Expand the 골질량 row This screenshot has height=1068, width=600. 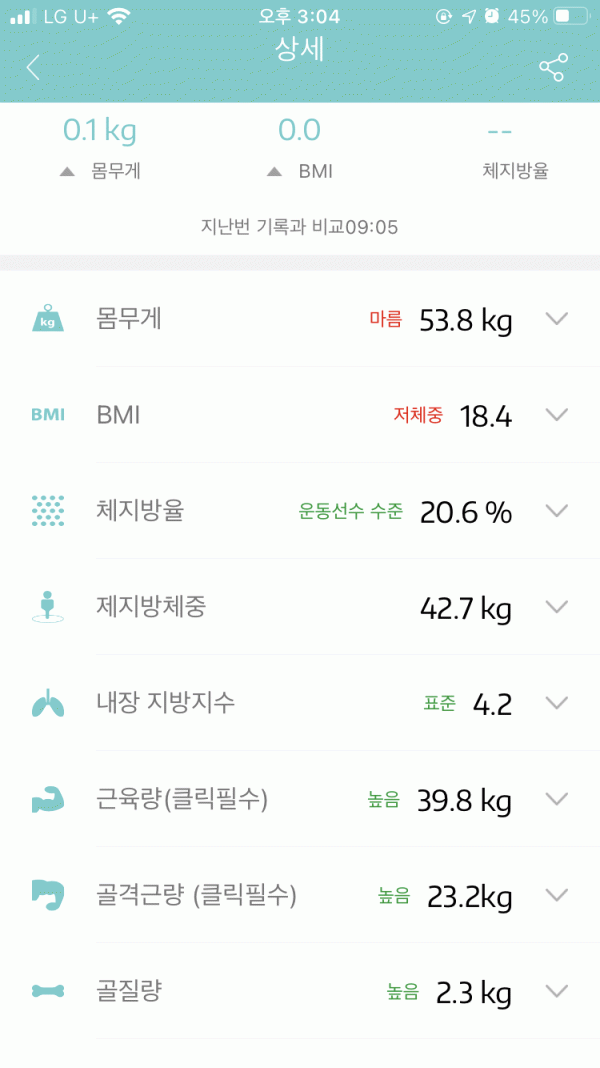click(556, 991)
